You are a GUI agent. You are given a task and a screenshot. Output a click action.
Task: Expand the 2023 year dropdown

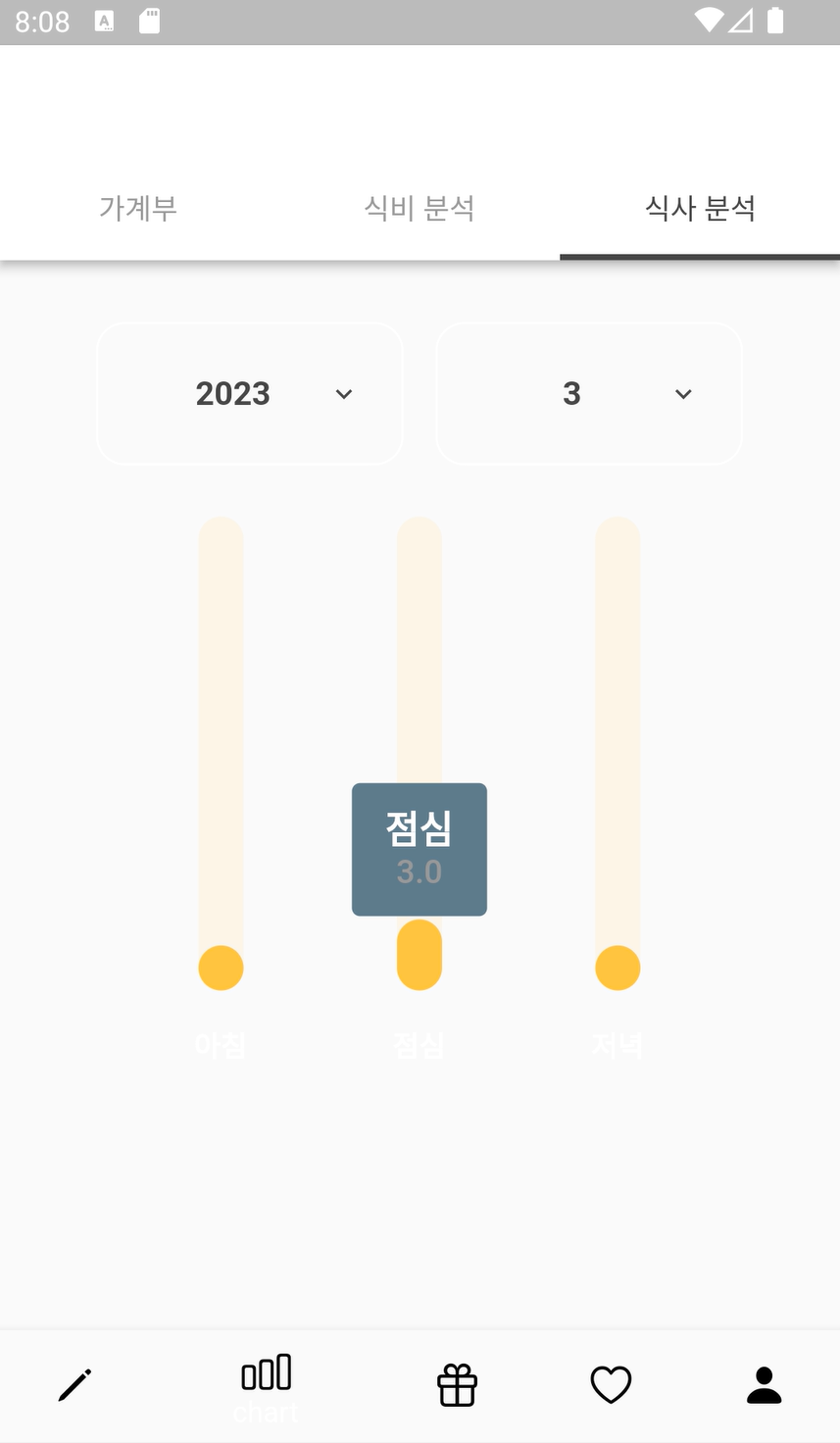pyautogui.click(x=250, y=393)
